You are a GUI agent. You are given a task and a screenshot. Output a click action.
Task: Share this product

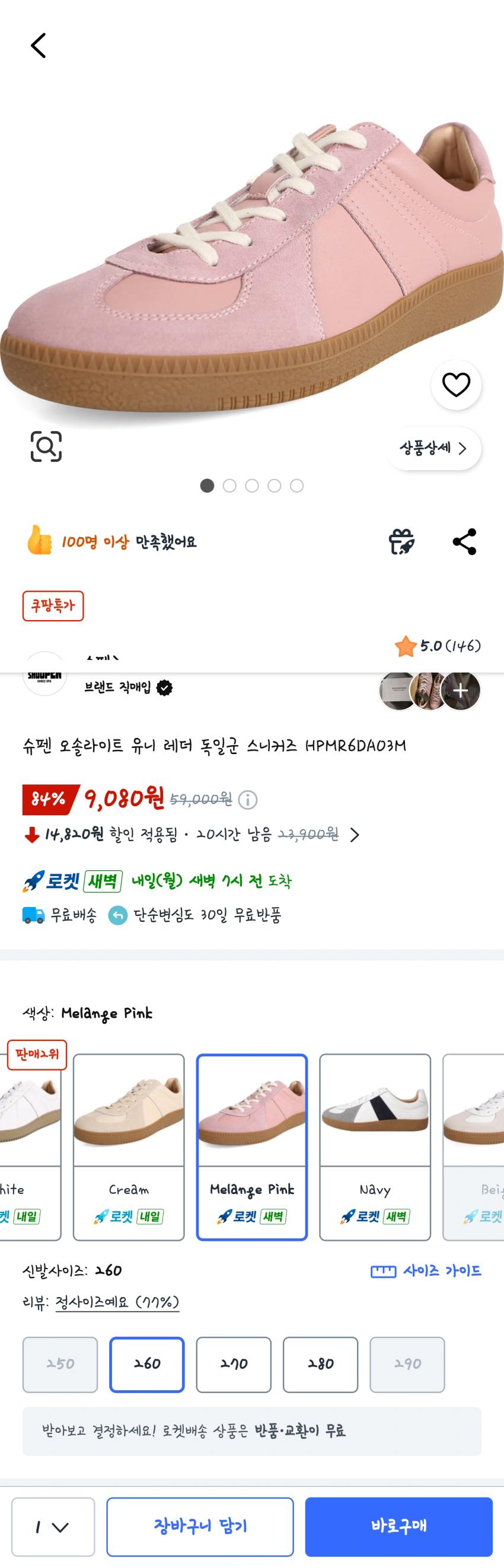pos(464,541)
